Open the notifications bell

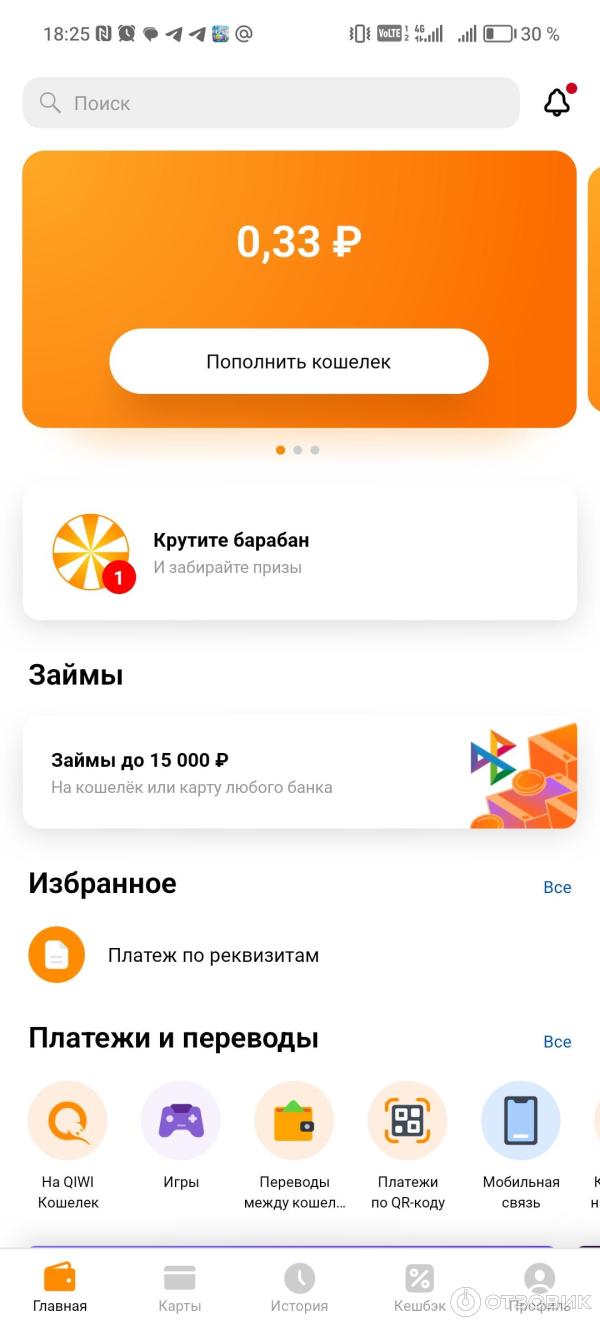(556, 102)
